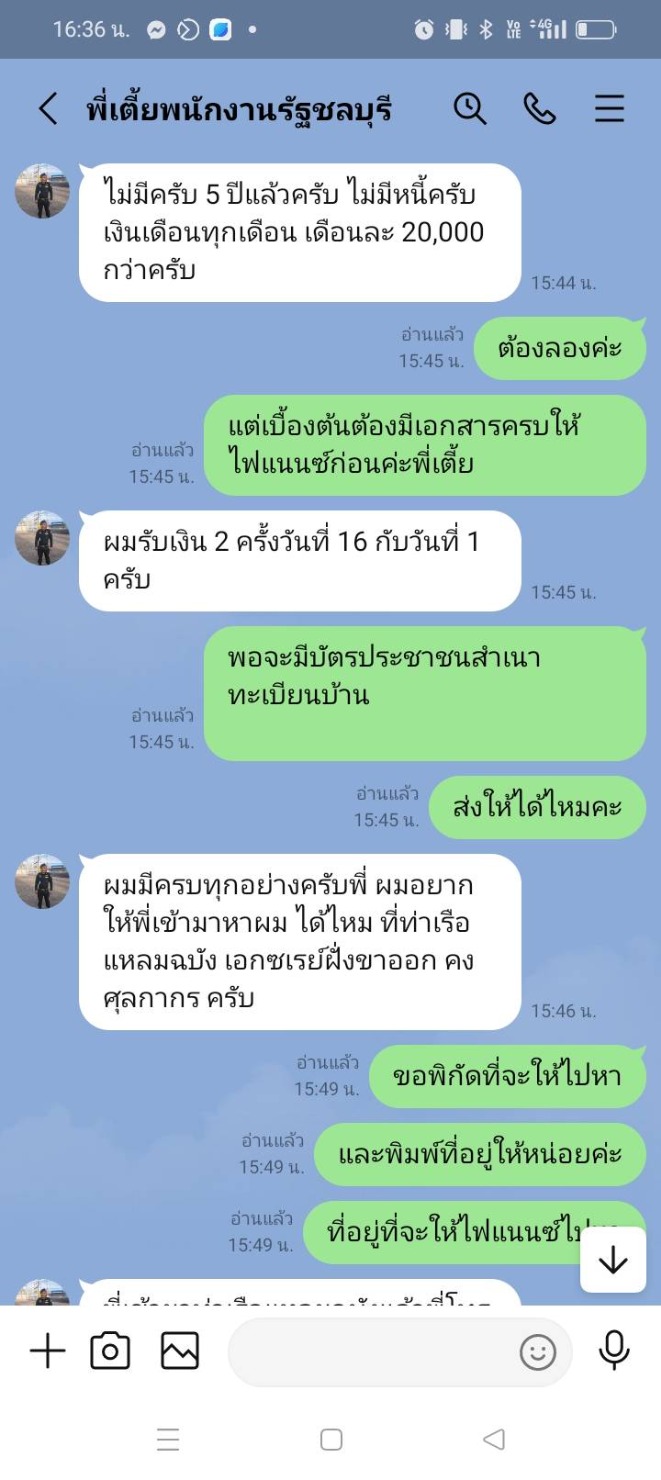
Task: Open the plus attachment options
Action: click(x=47, y=1352)
